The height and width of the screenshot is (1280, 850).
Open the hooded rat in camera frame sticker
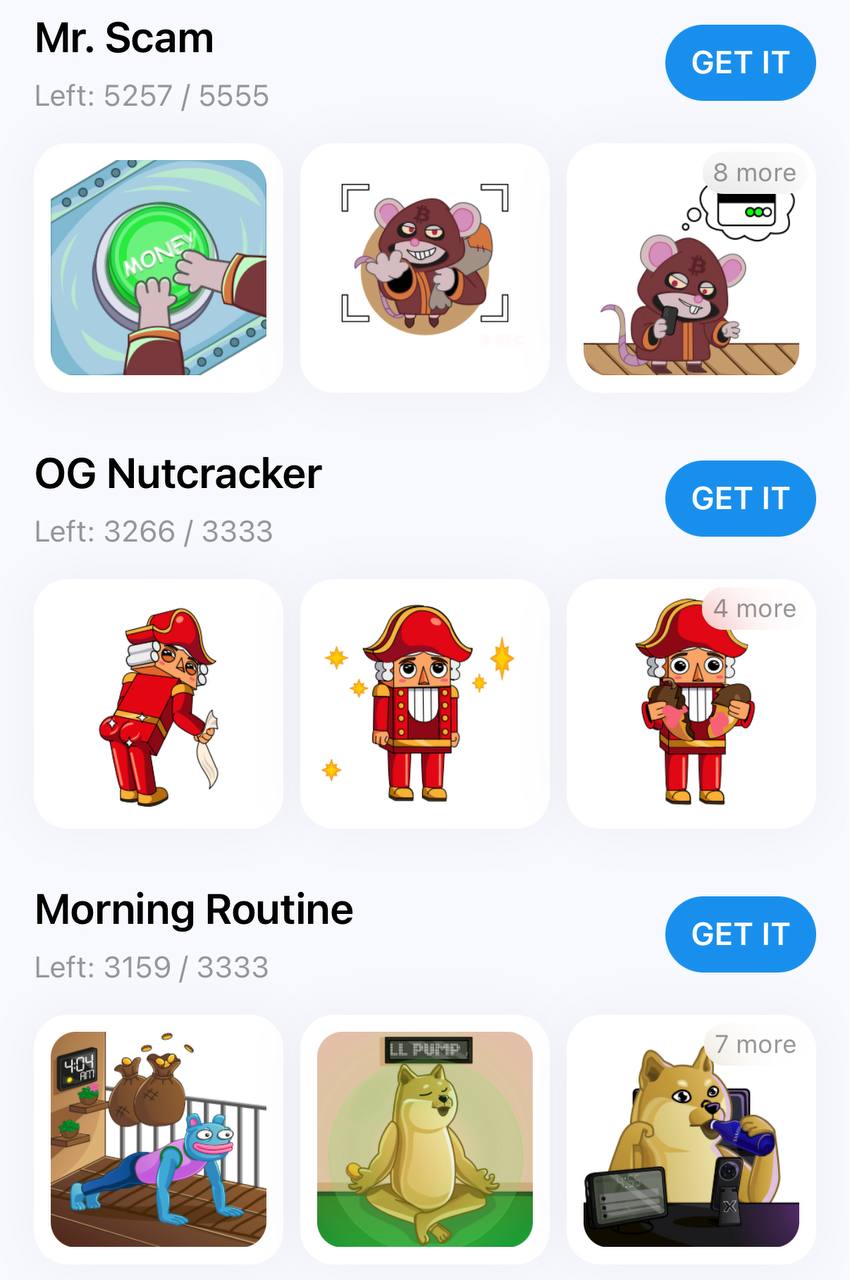click(x=424, y=268)
